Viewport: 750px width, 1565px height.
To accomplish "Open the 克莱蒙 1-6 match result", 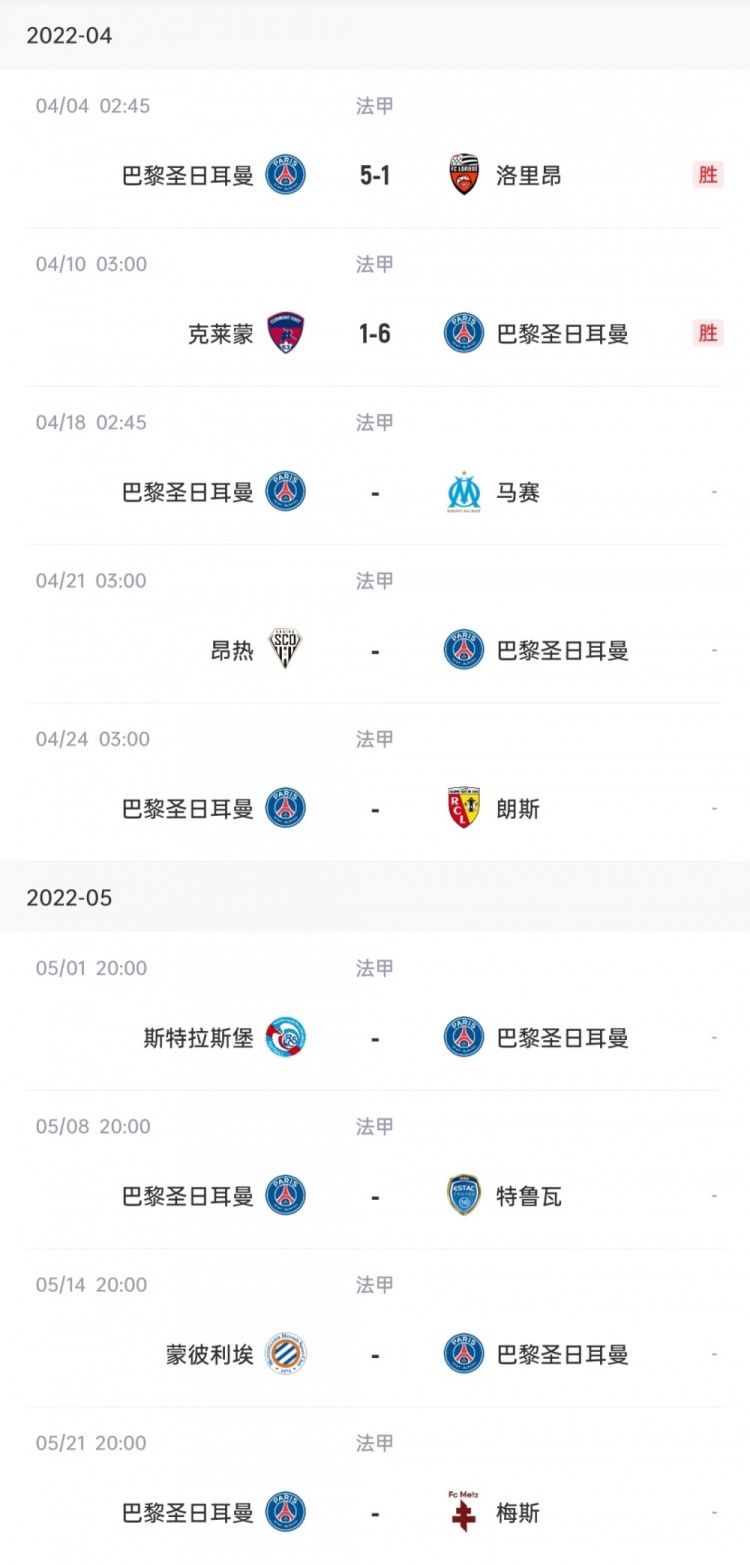I will click(x=375, y=308).
